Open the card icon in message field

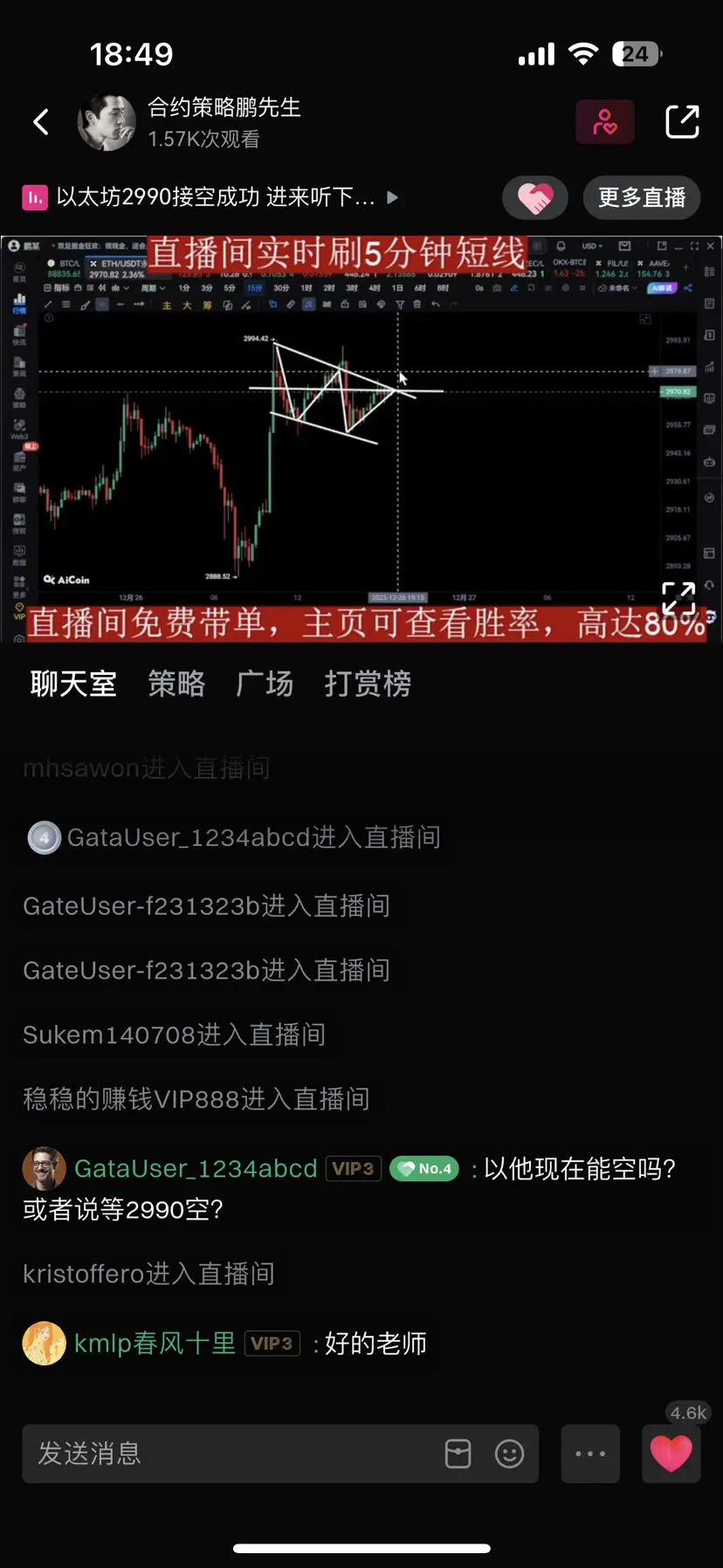pyautogui.click(x=458, y=1454)
